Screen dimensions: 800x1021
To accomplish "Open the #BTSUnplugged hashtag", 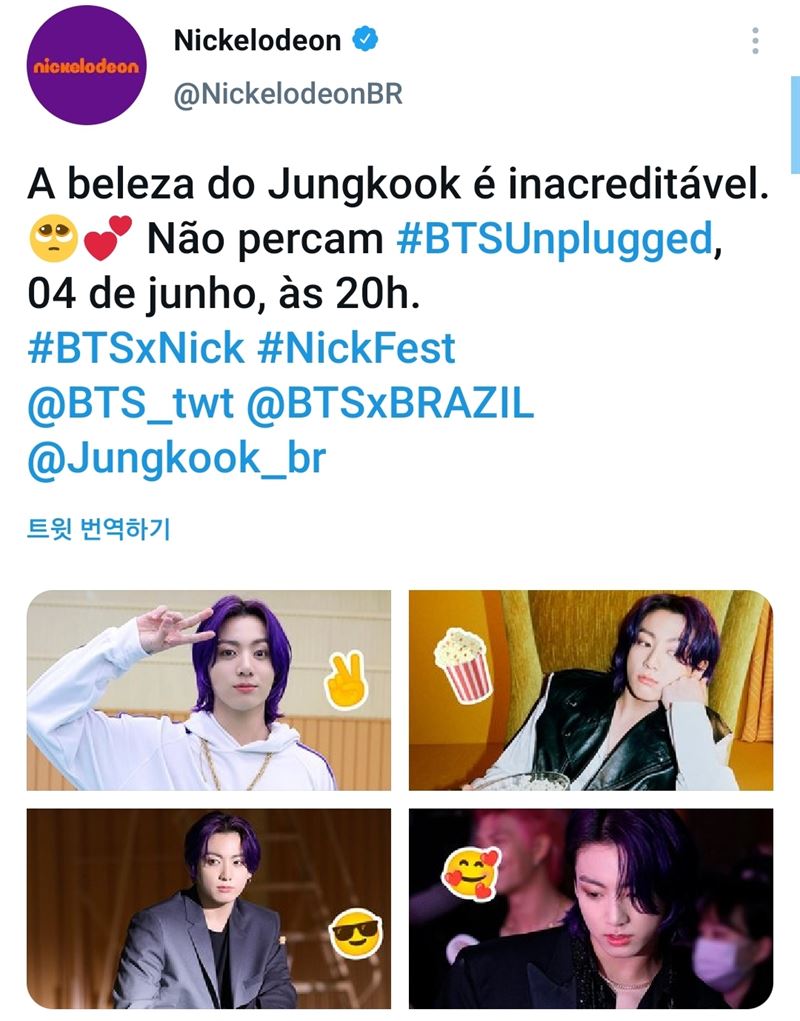I will [555, 239].
